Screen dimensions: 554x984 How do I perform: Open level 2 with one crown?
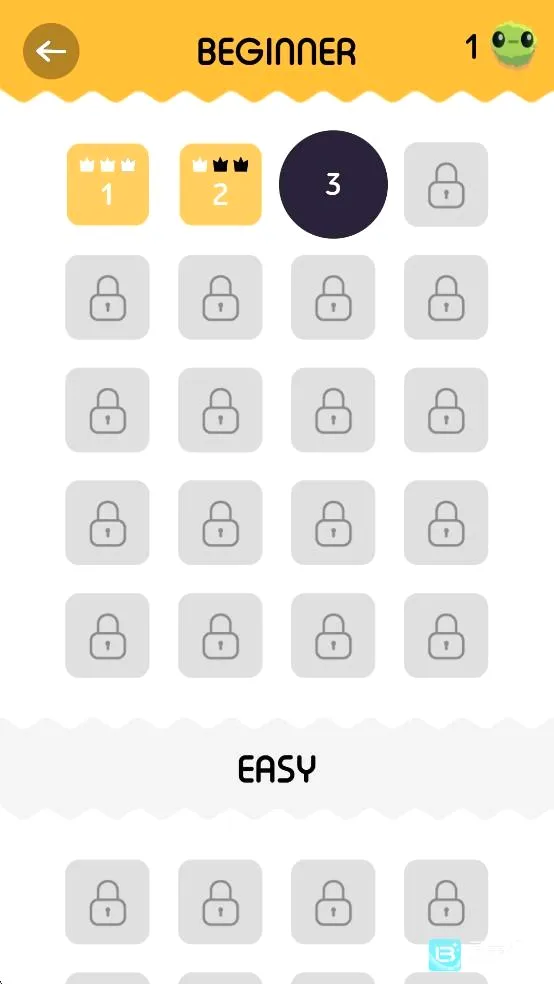click(220, 184)
